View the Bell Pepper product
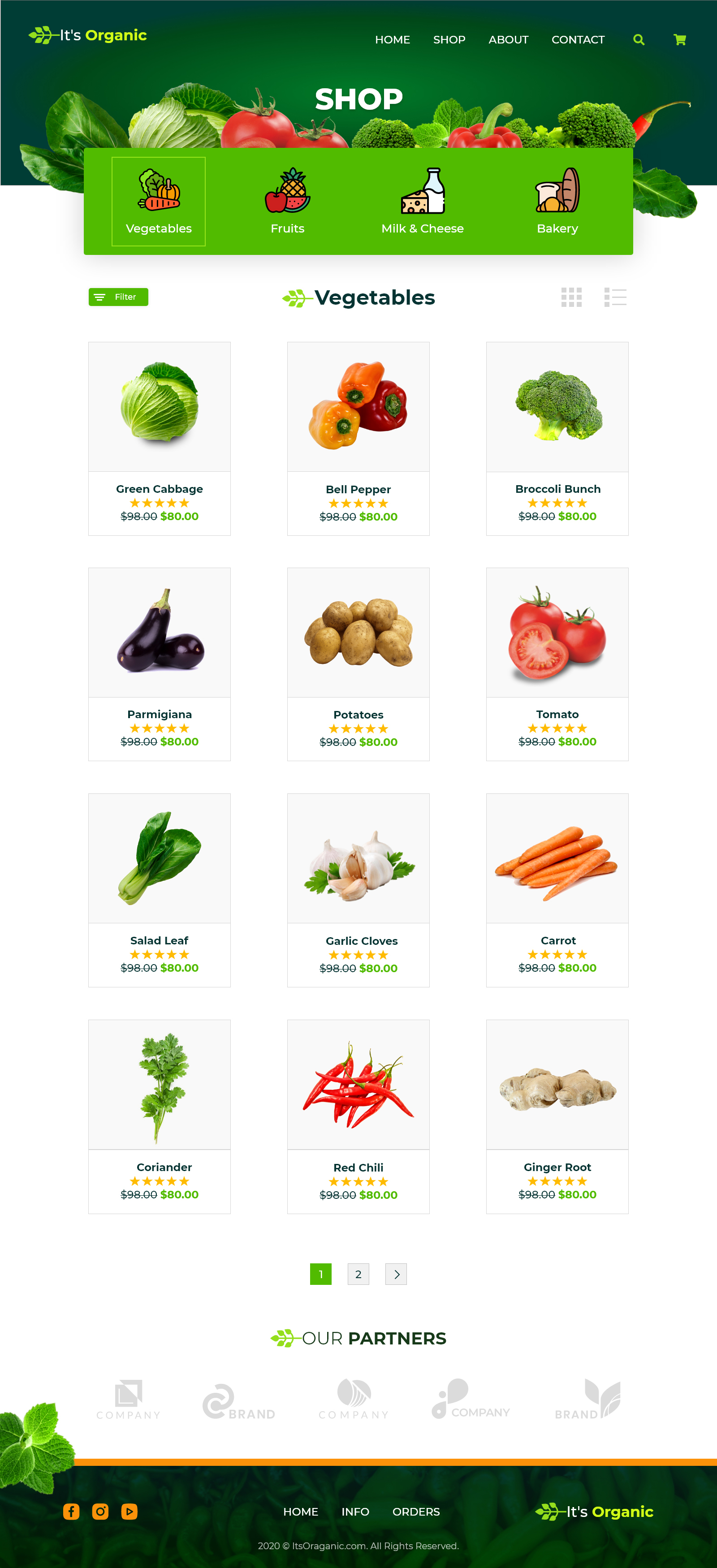This screenshot has width=717, height=1568. [x=358, y=438]
